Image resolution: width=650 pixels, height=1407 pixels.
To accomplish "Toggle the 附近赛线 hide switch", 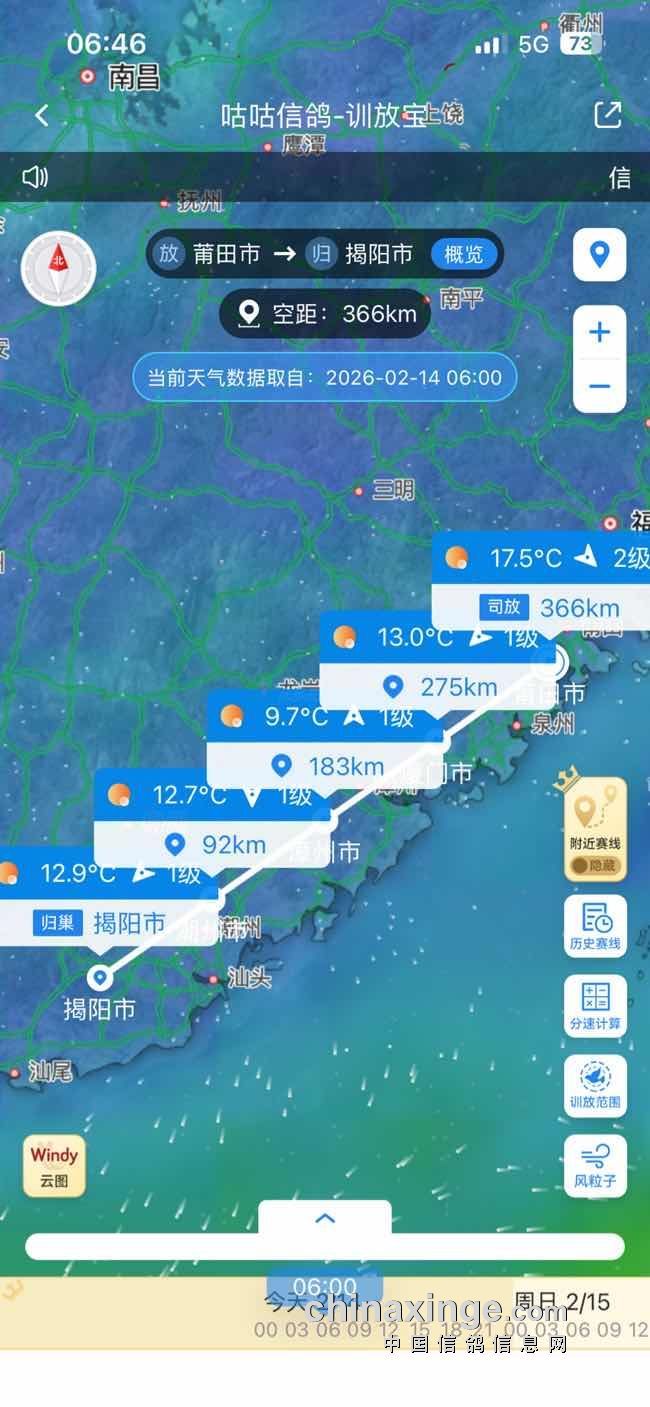I will [x=595, y=865].
